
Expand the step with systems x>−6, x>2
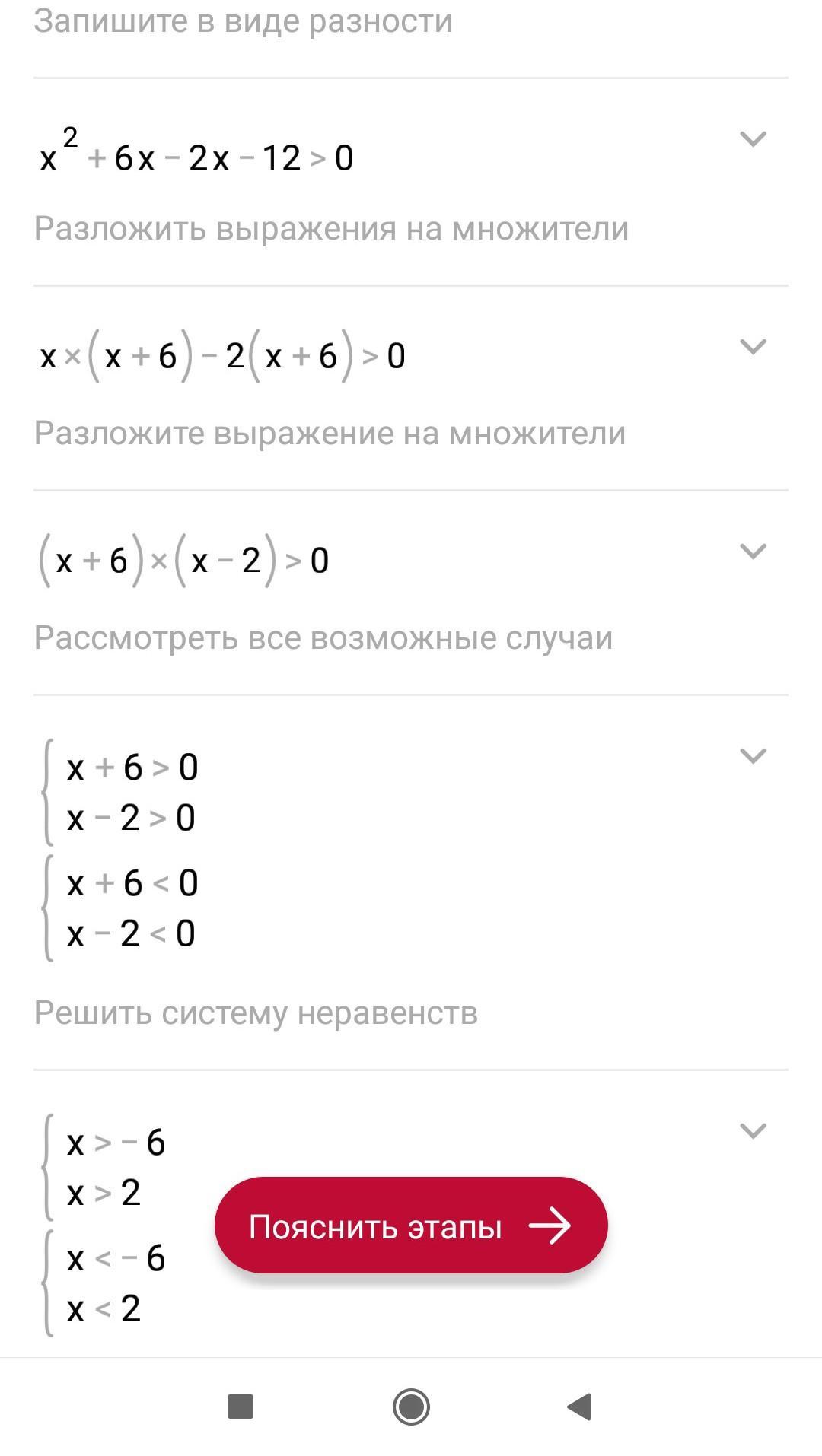pos(753,1131)
